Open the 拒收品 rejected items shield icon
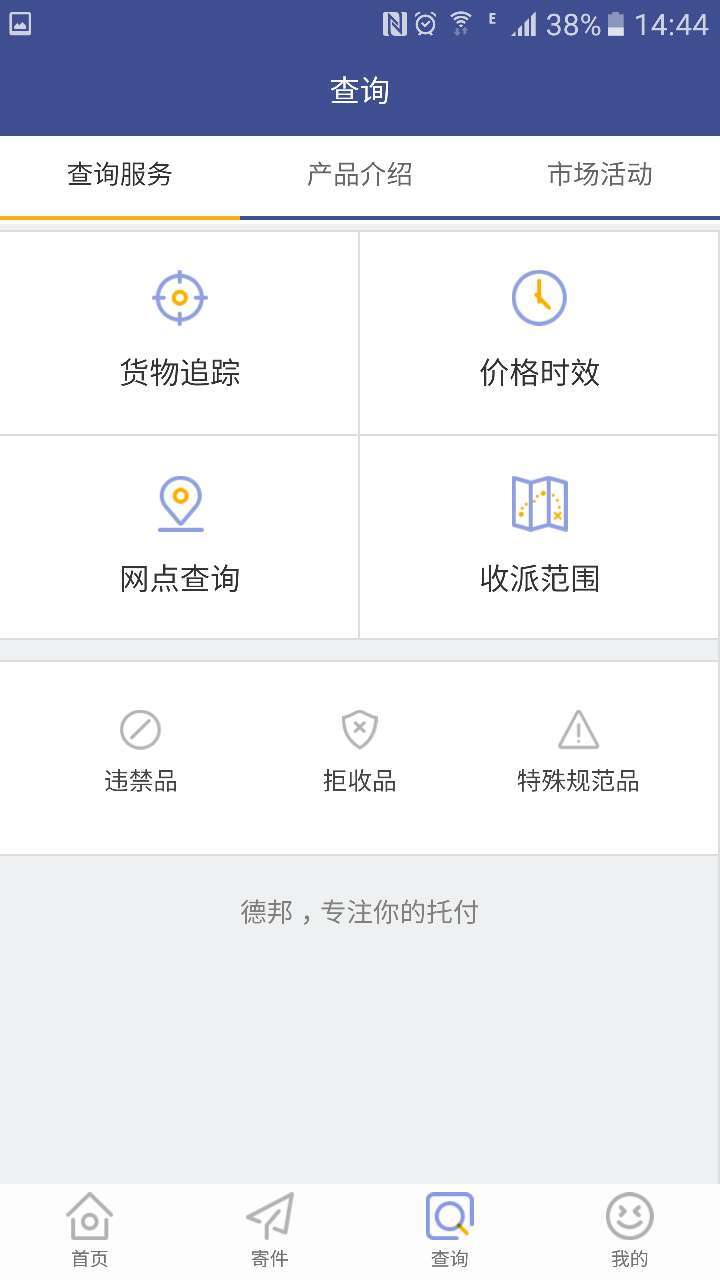This screenshot has height=1280, width=720. [x=359, y=730]
